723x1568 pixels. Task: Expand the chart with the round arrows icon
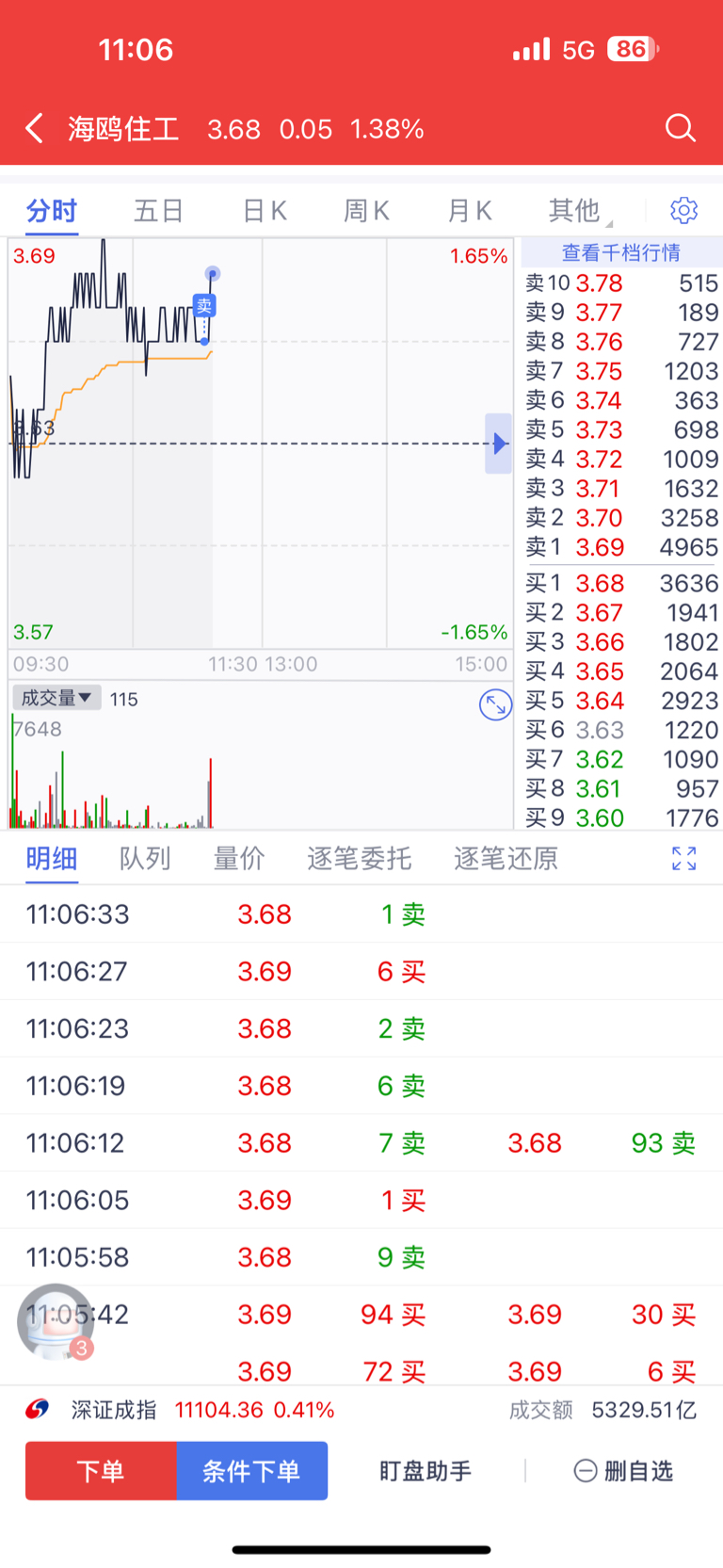[495, 704]
